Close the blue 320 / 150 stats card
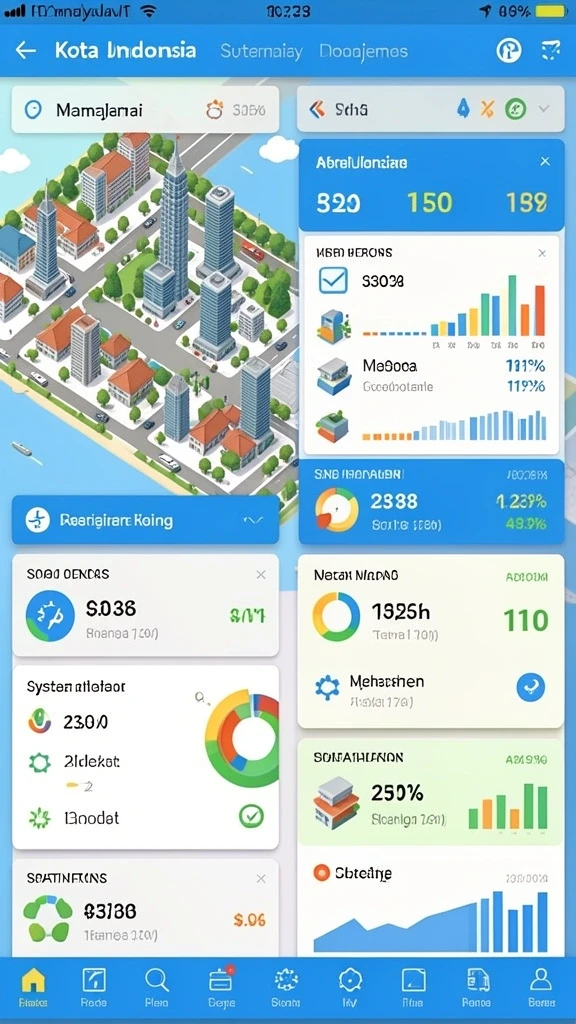 (x=545, y=161)
